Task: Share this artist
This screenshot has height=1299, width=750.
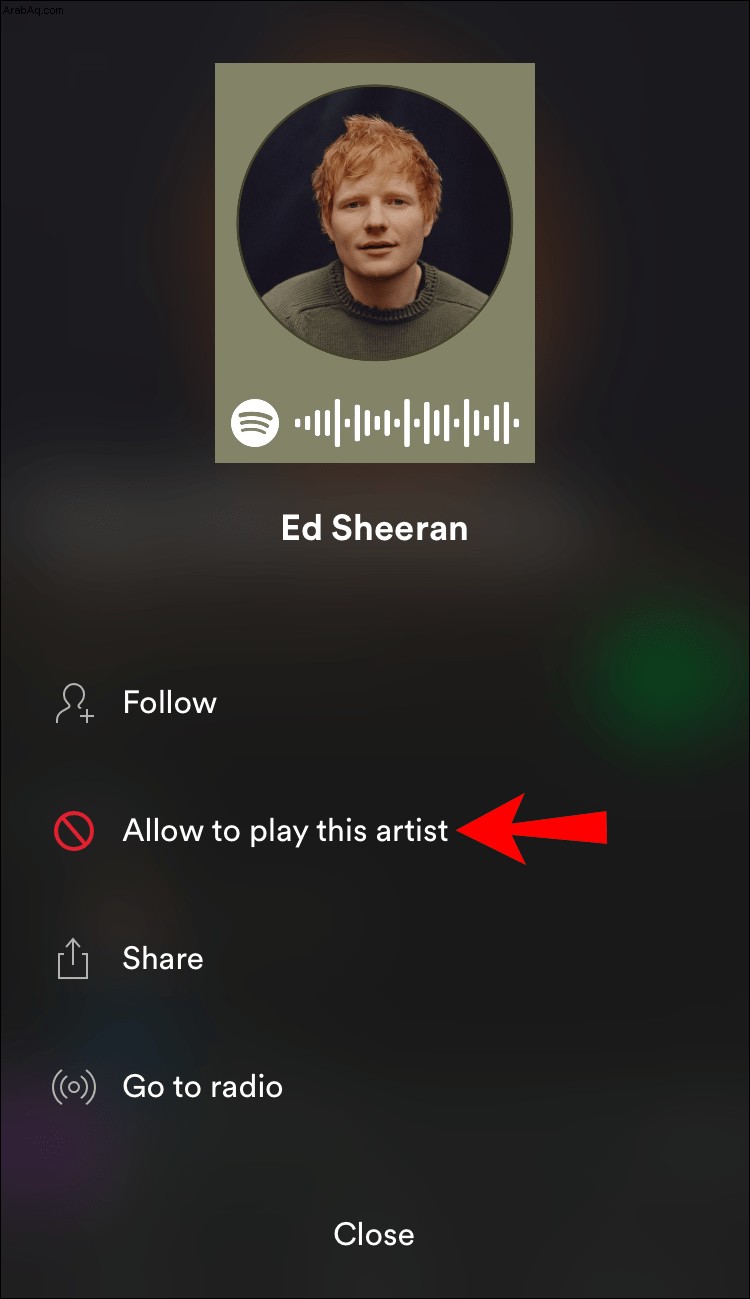Action: (162, 958)
